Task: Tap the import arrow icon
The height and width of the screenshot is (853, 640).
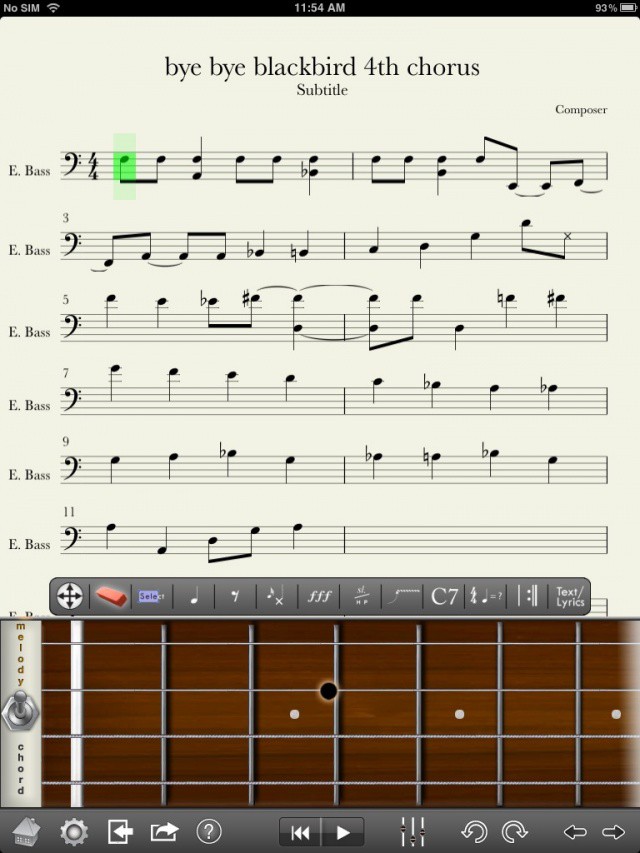Action: (x=120, y=831)
